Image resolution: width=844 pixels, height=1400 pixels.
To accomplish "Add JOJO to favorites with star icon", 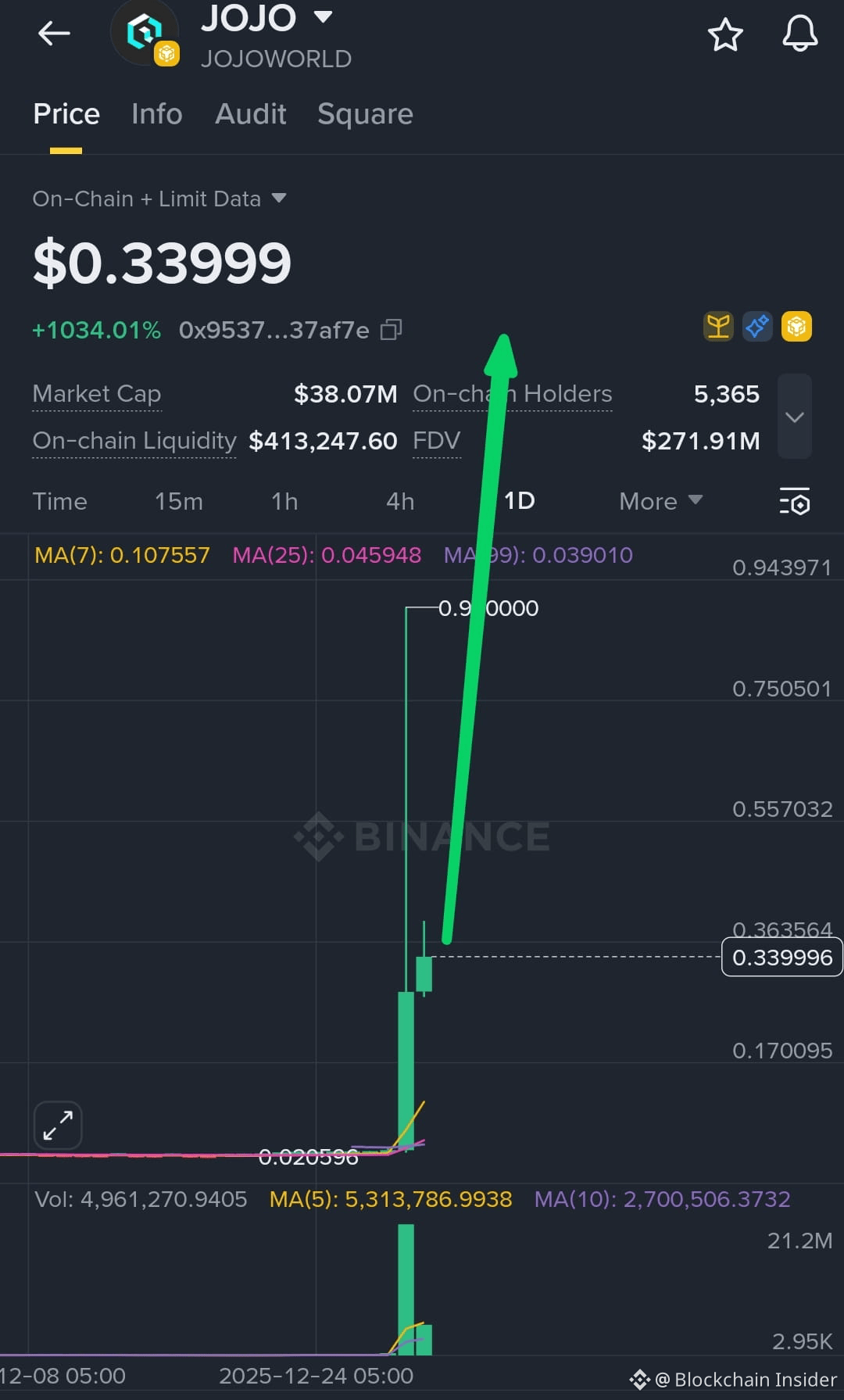I will [x=725, y=34].
